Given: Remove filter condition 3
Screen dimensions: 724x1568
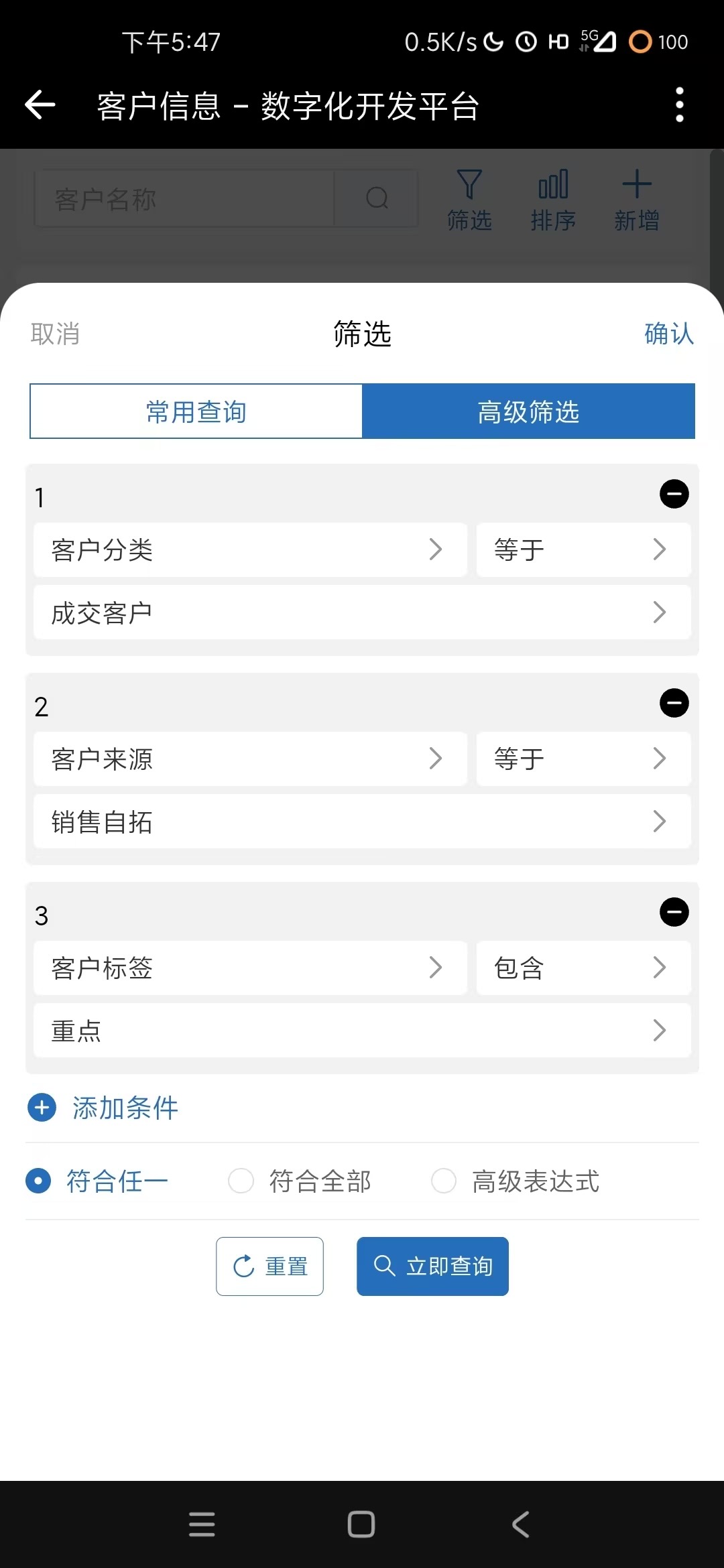Looking at the screenshot, I should tap(674, 912).
